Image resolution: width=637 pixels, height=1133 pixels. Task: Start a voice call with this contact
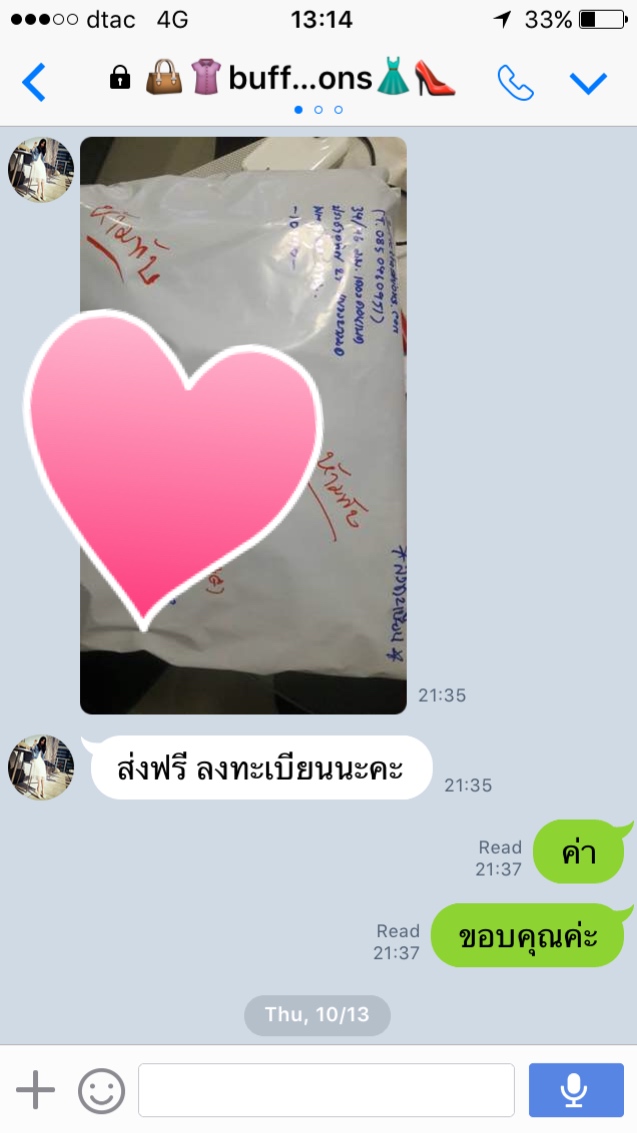point(515,82)
